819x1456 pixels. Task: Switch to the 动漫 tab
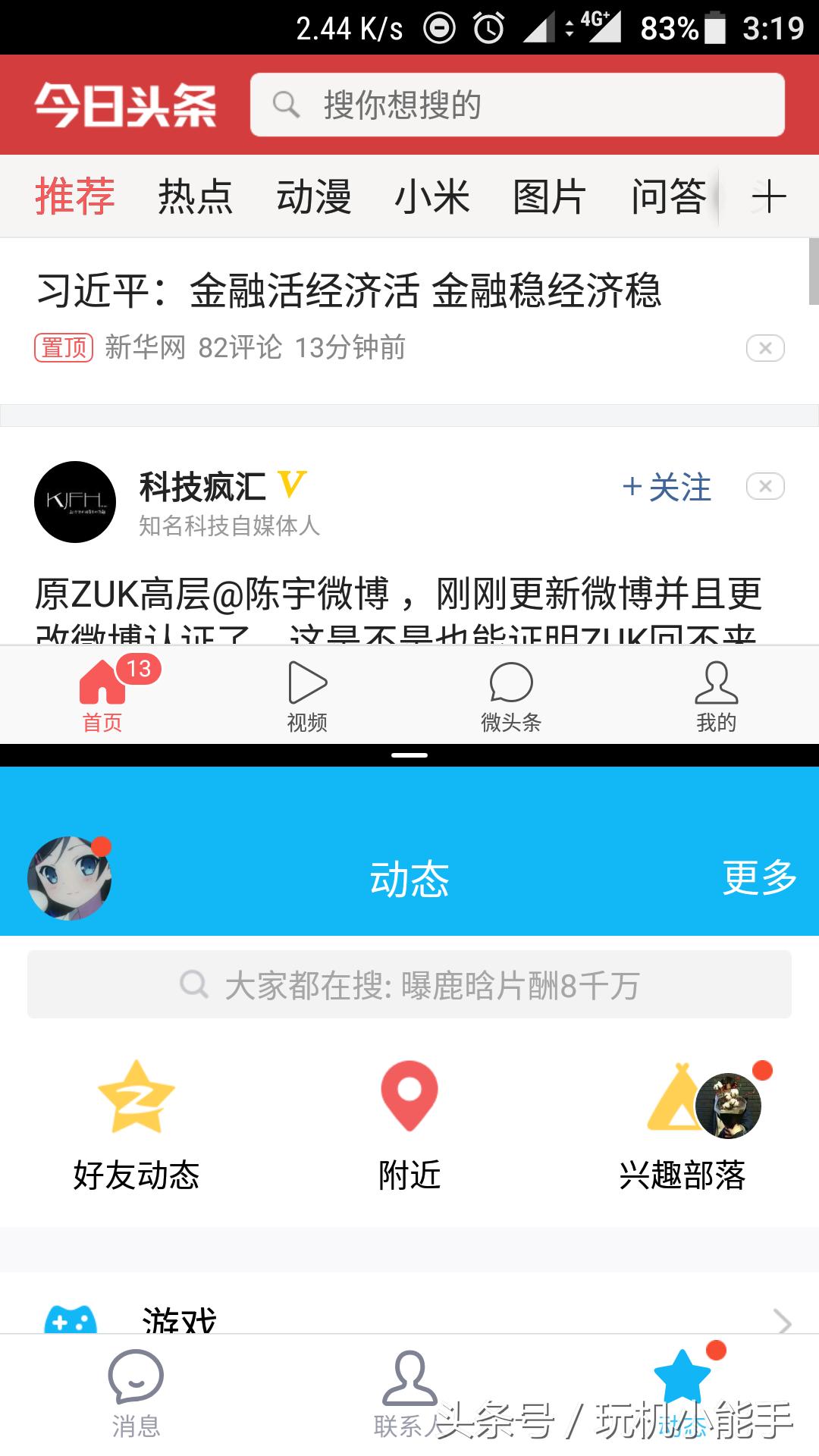coord(315,196)
